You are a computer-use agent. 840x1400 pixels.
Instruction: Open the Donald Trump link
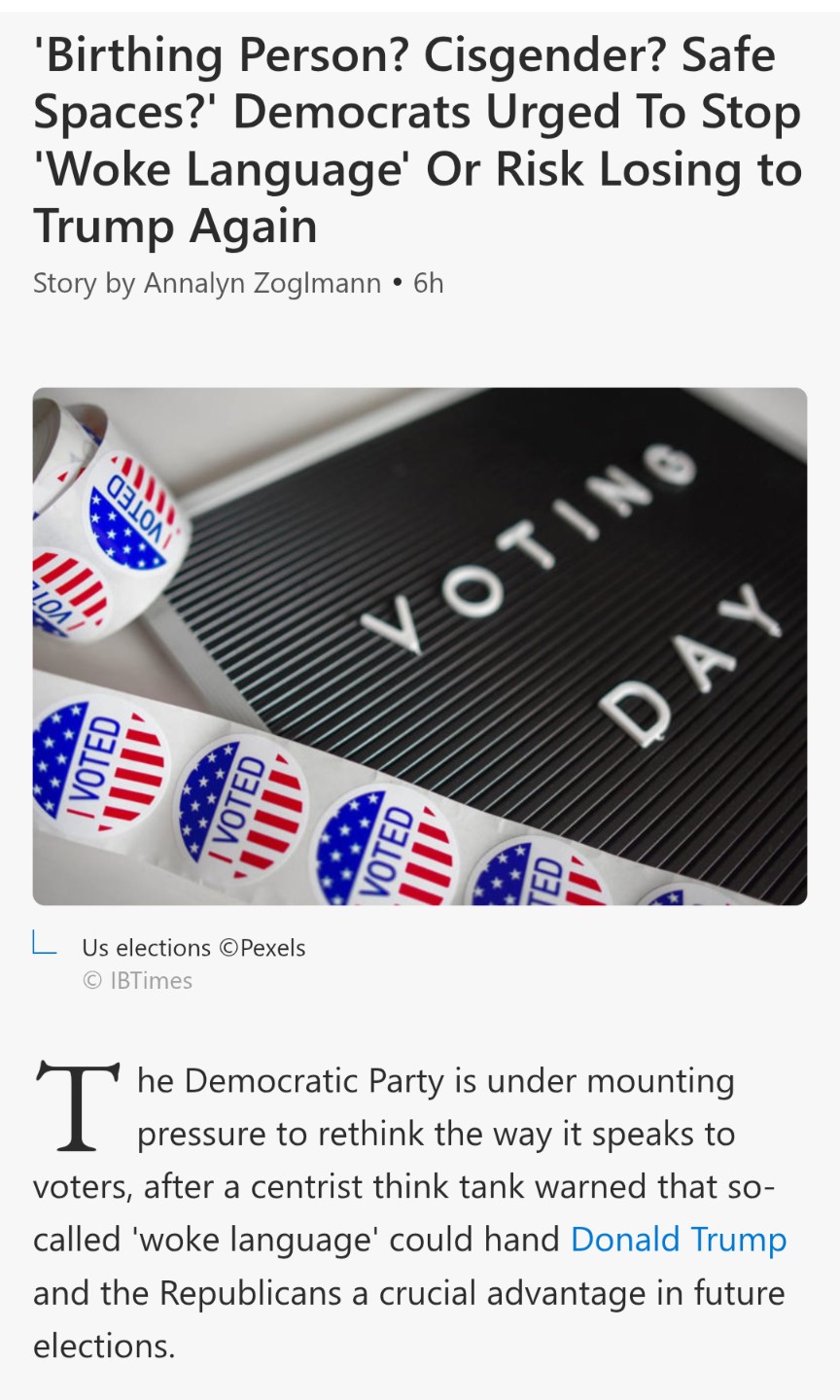678,1240
